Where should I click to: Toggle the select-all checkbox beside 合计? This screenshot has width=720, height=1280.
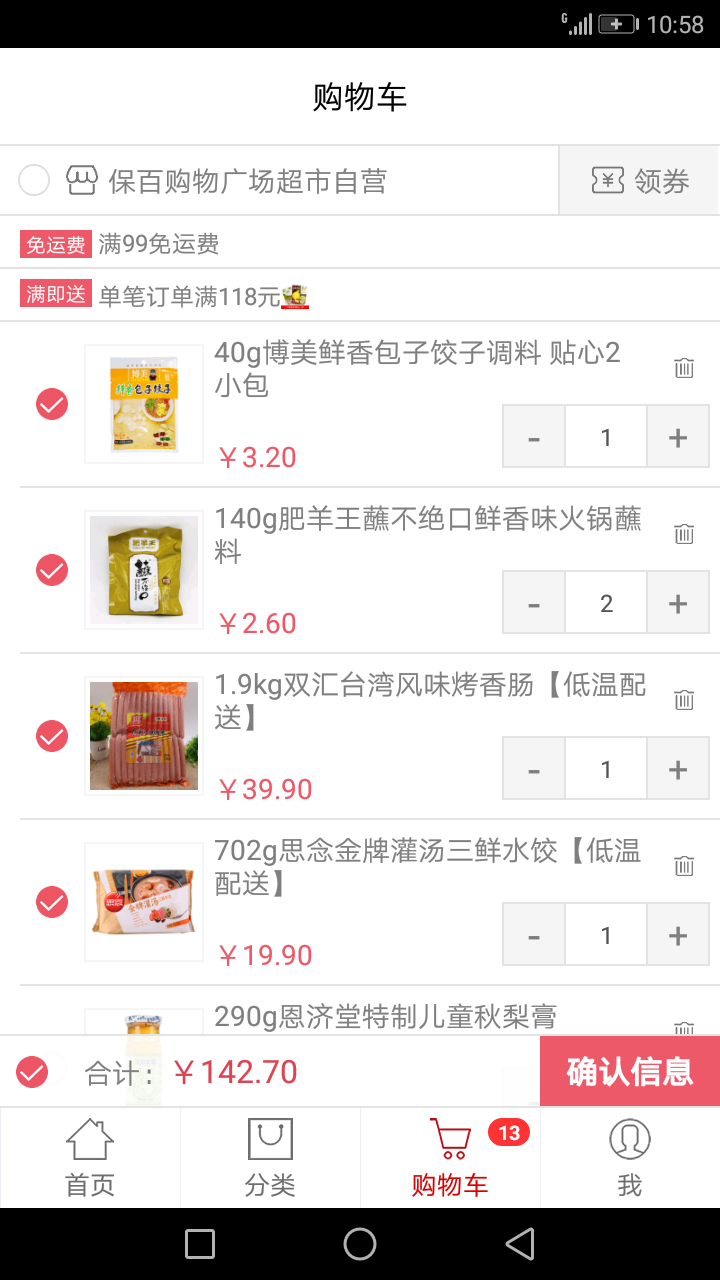(32, 1072)
